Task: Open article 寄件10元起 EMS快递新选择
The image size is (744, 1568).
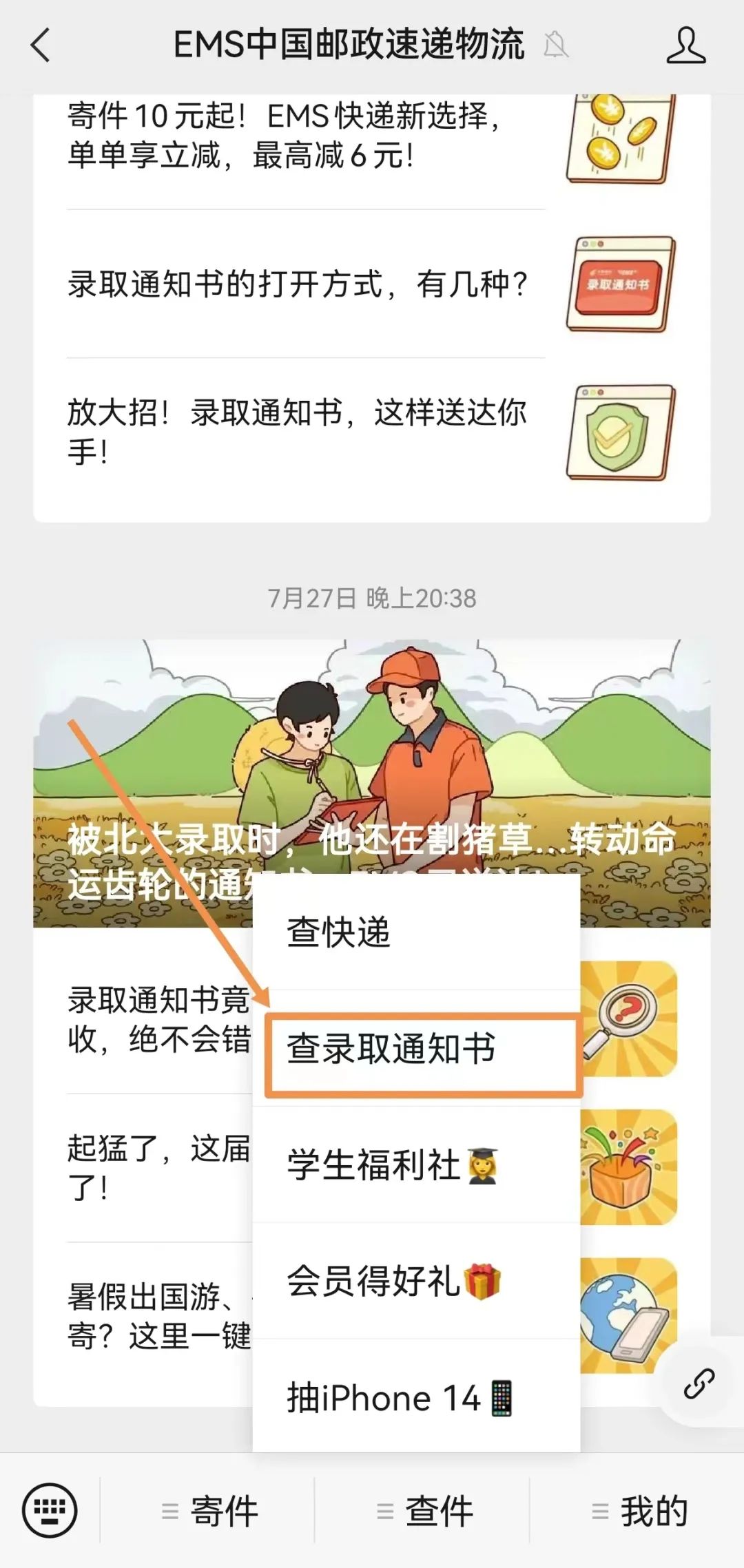Action: [372, 138]
